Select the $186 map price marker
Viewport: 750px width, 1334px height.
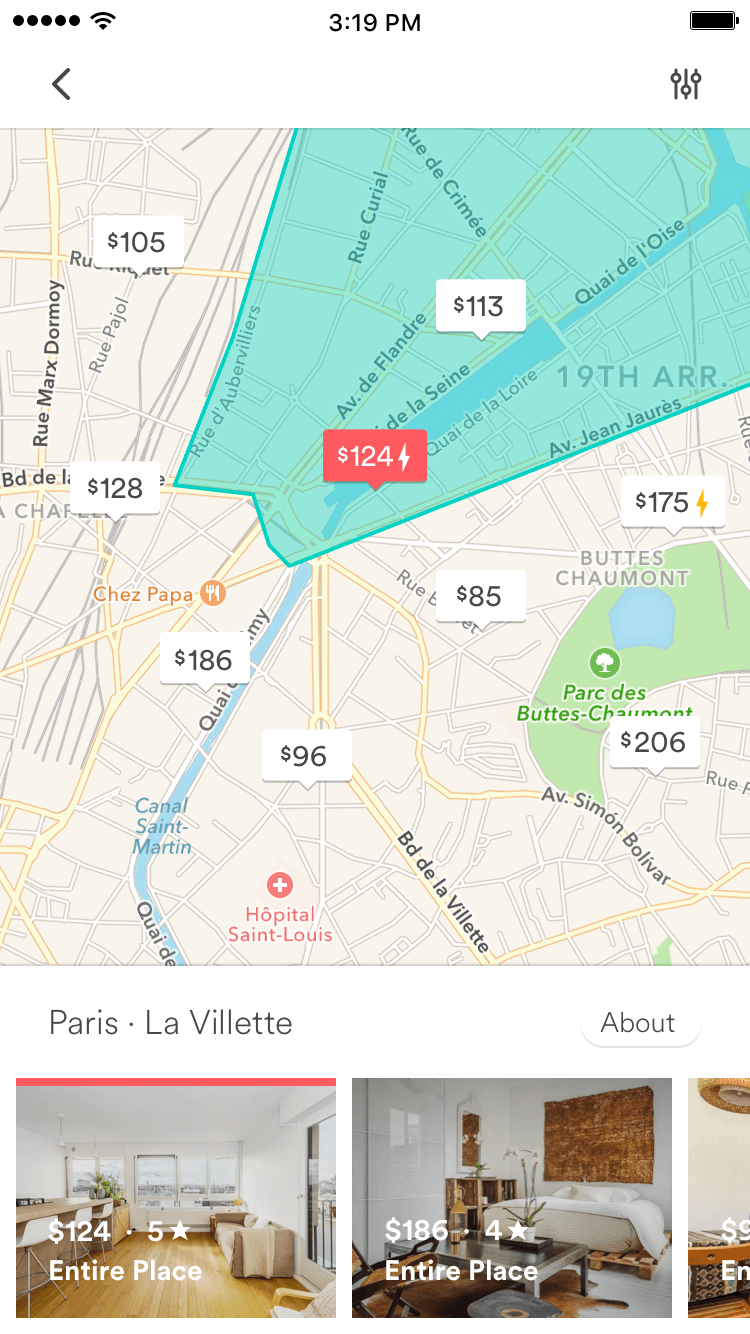204,660
